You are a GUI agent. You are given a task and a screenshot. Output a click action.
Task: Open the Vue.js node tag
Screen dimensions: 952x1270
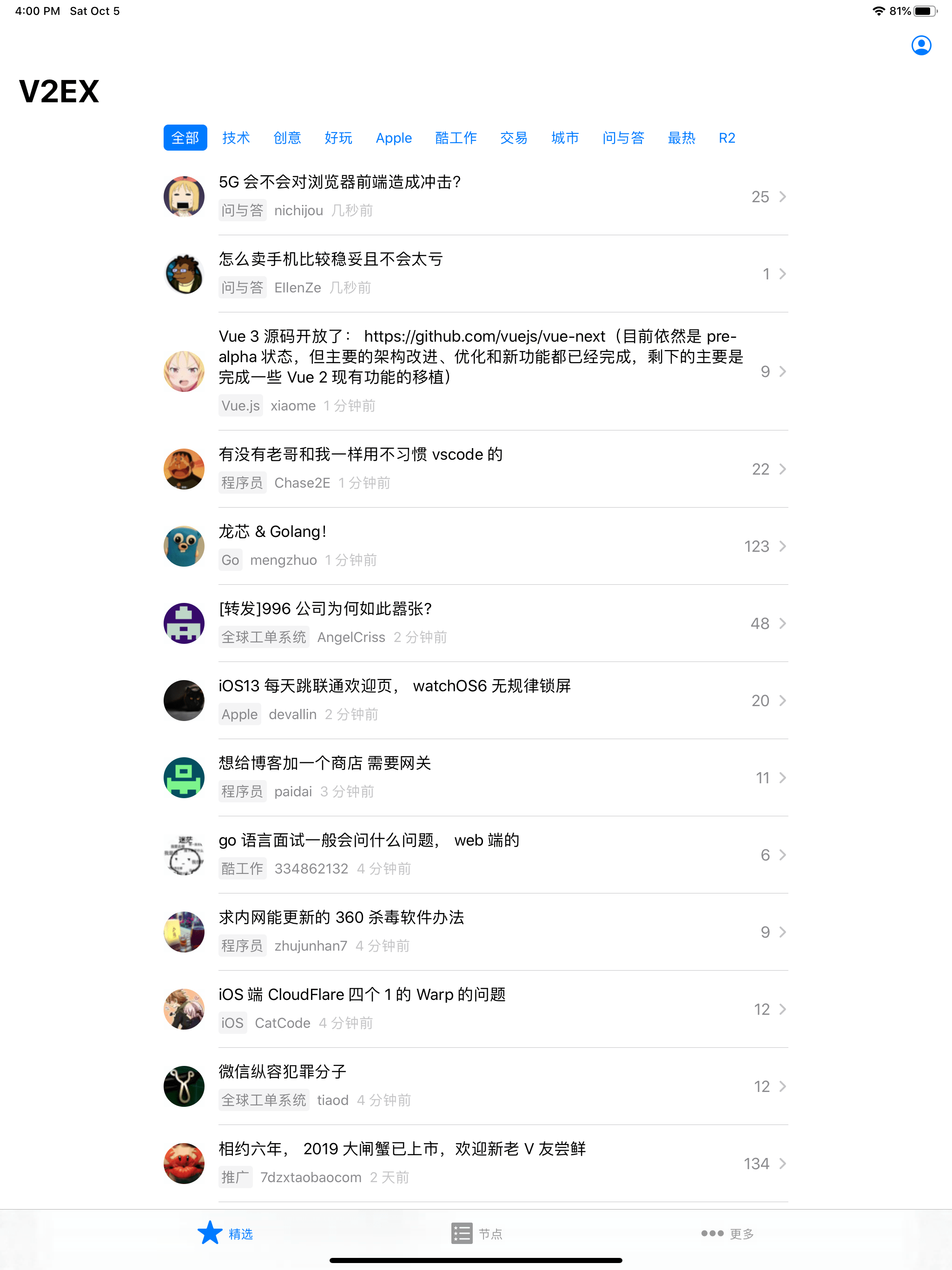tap(240, 405)
